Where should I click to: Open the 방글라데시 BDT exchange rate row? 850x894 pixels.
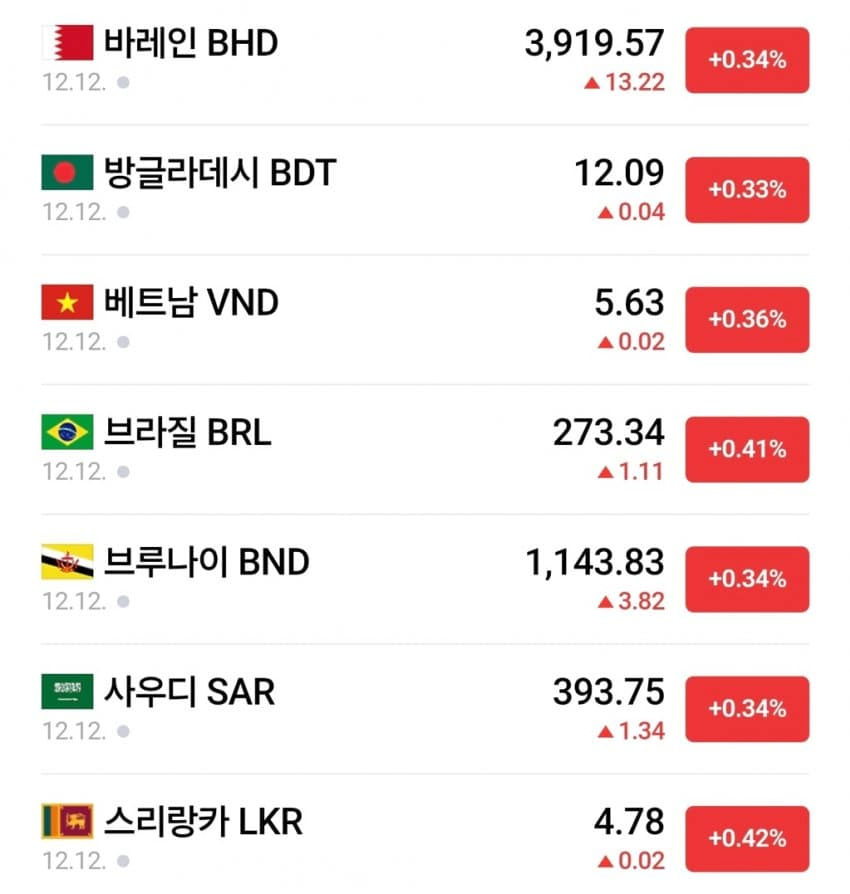(x=219, y=174)
